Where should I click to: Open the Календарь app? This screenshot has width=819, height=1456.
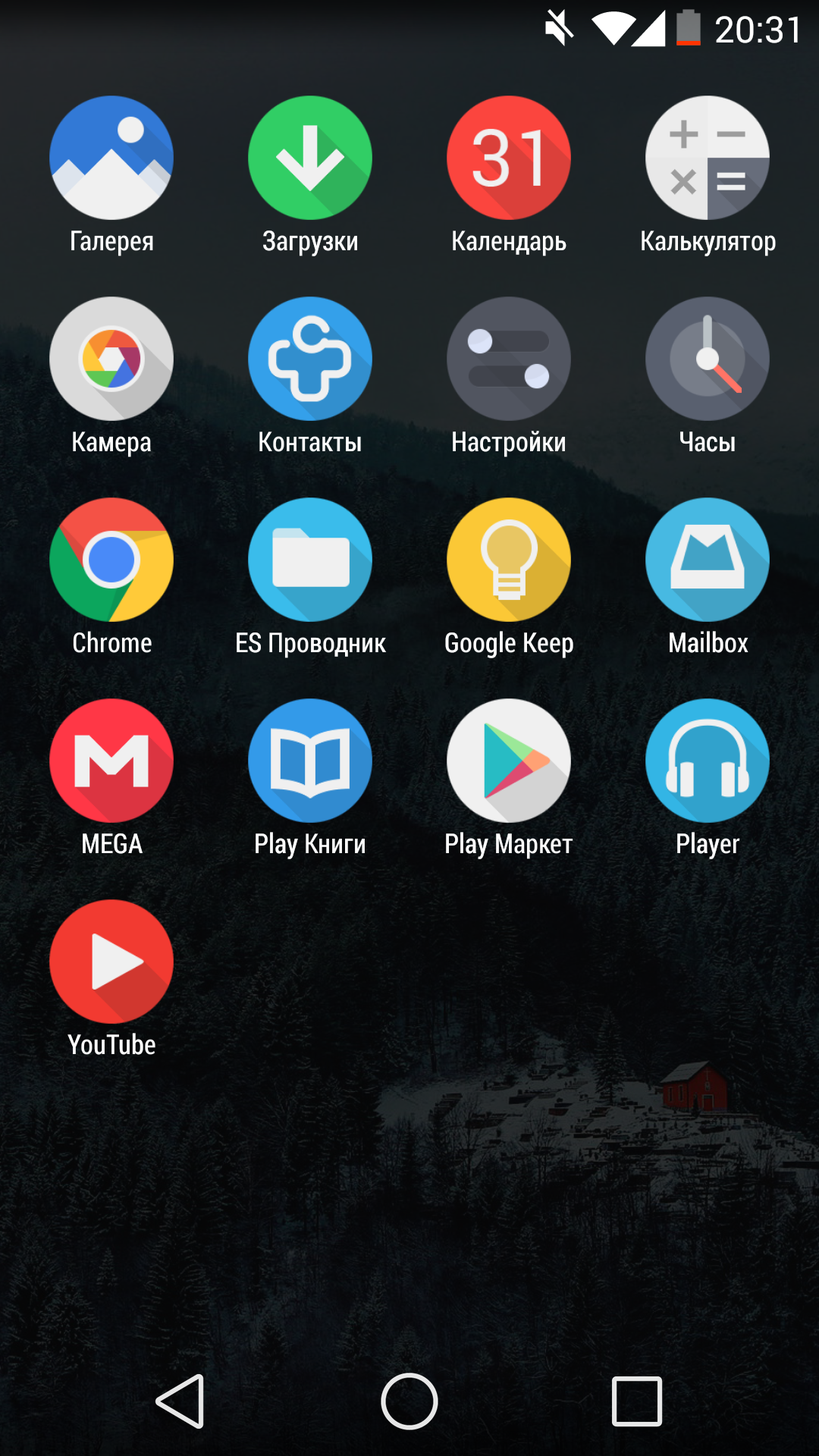click(x=509, y=158)
